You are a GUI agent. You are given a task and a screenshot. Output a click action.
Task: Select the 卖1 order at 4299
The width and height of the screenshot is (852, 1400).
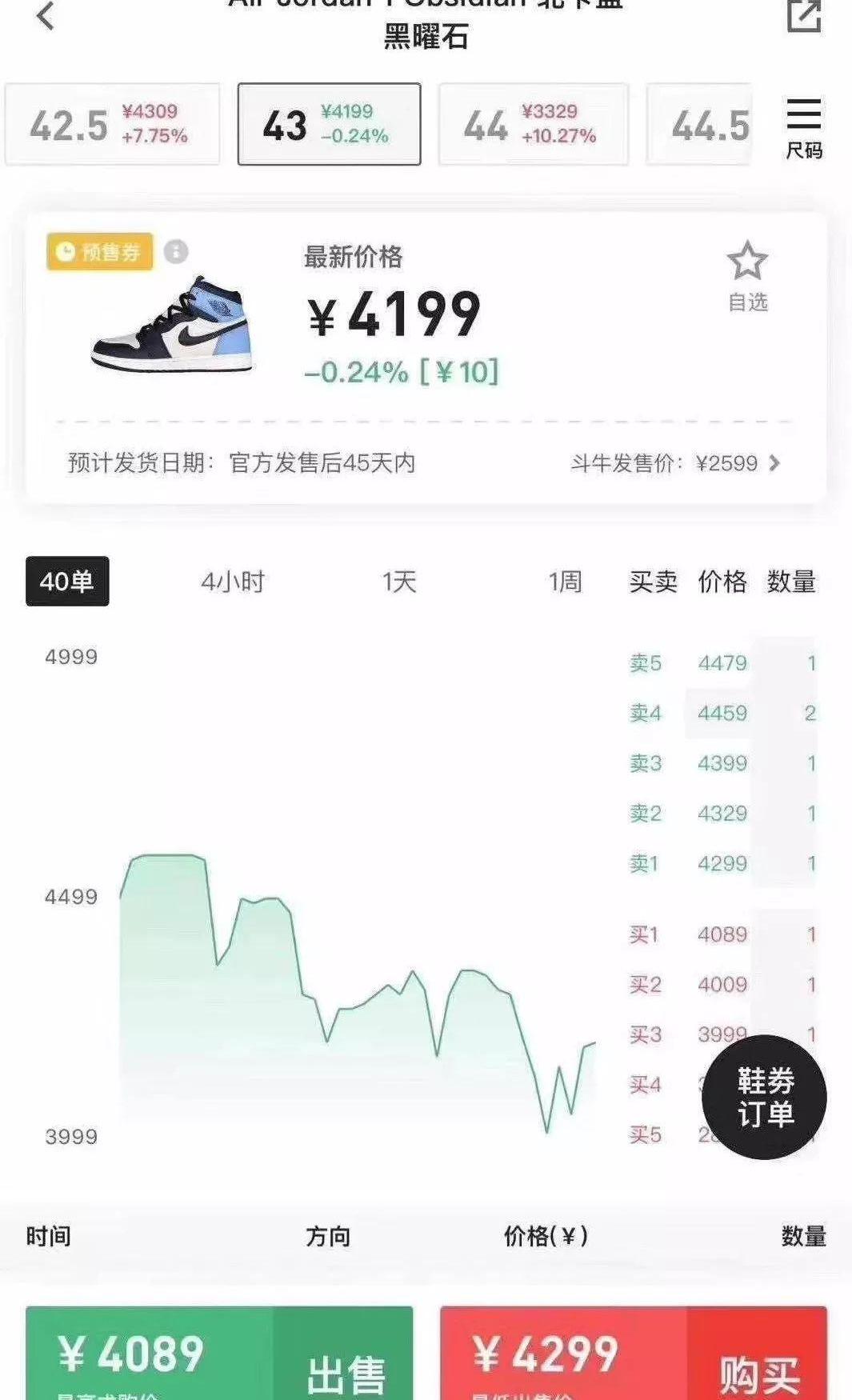(x=721, y=864)
